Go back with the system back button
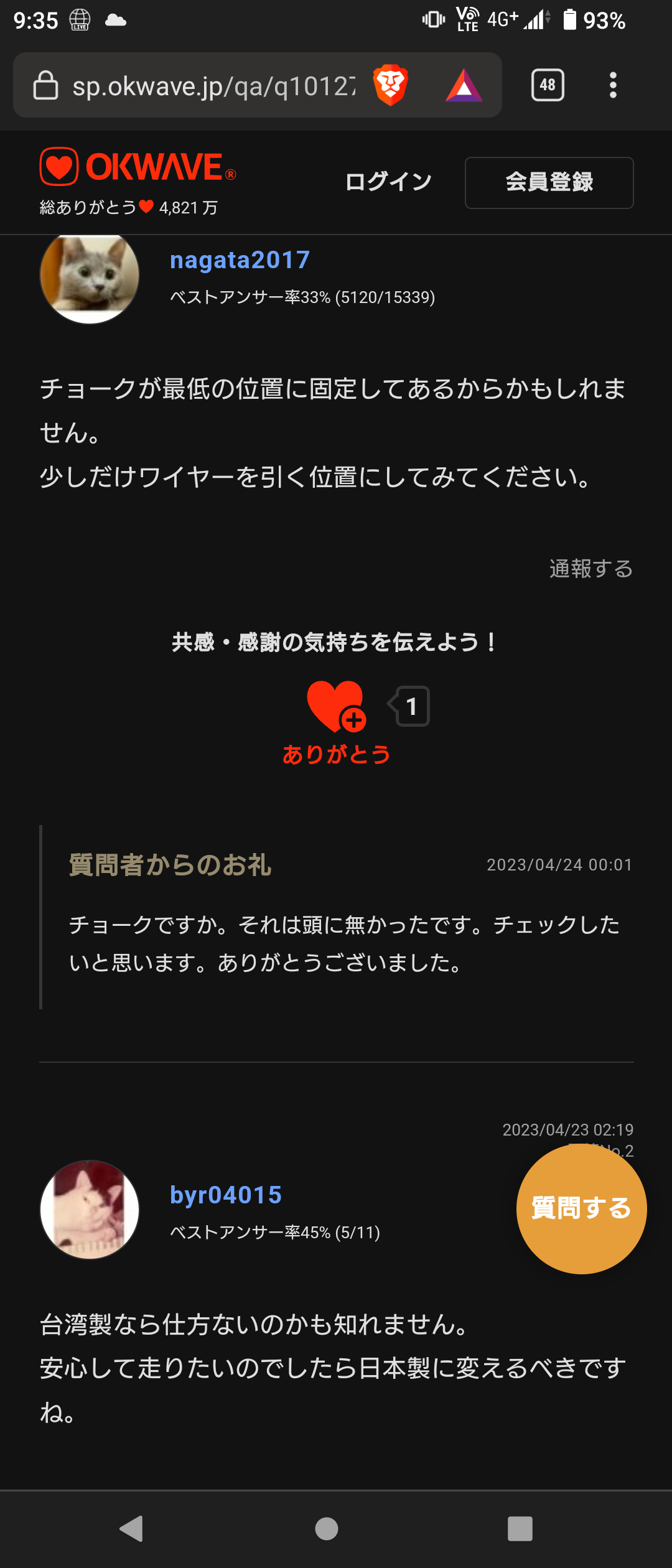 [131, 1529]
